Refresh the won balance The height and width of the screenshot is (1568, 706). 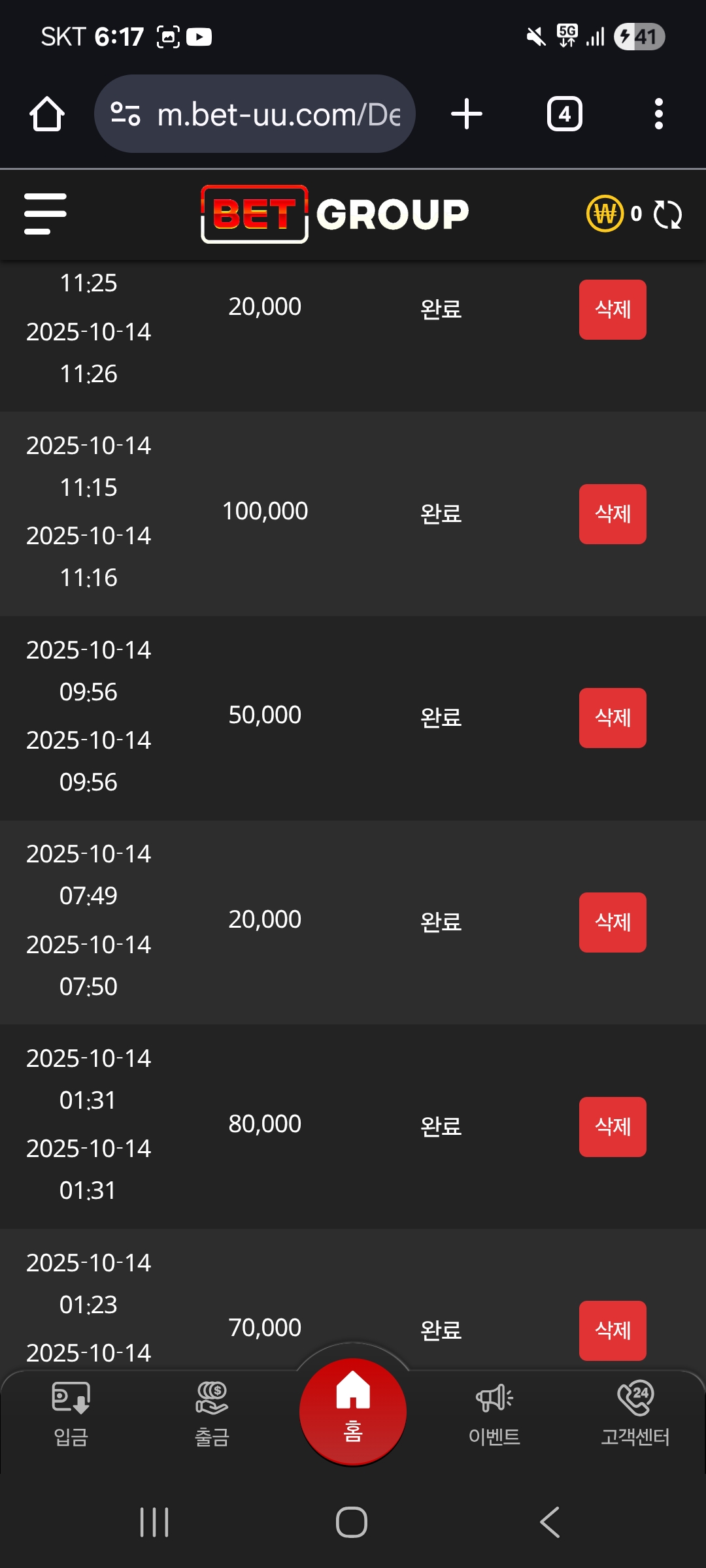[667, 214]
